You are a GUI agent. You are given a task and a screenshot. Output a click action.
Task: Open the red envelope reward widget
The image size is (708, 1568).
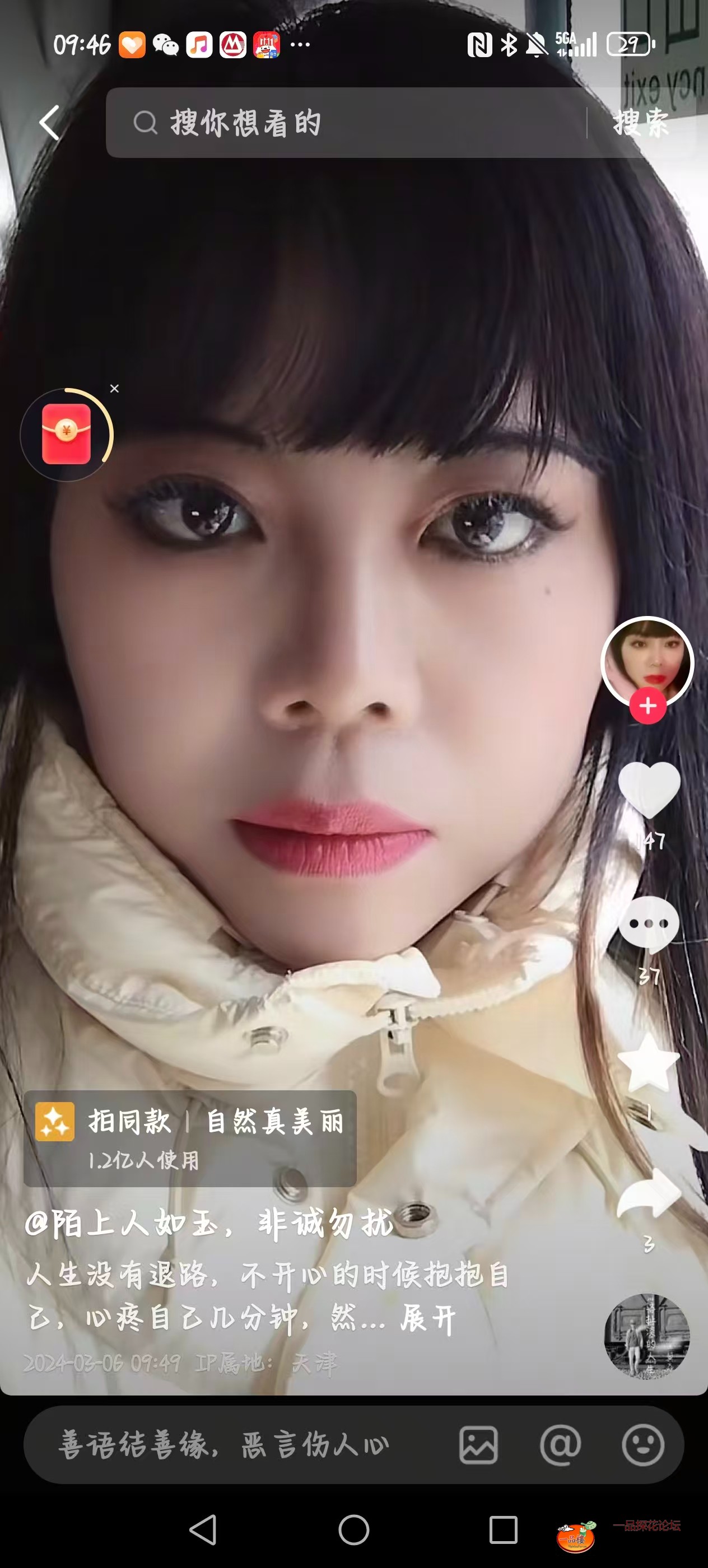click(x=66, y=434)
